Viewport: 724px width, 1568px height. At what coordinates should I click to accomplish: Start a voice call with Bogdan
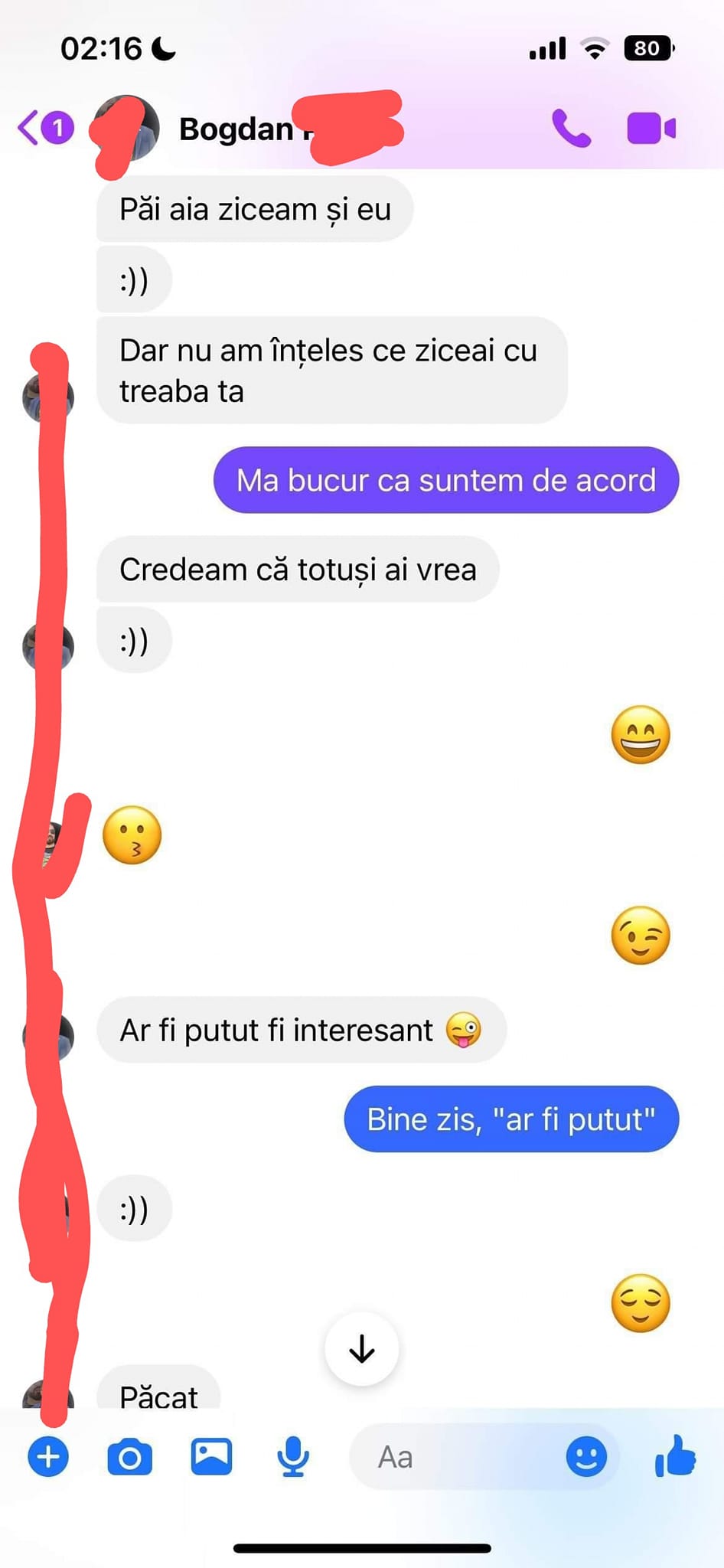(571, 128)
